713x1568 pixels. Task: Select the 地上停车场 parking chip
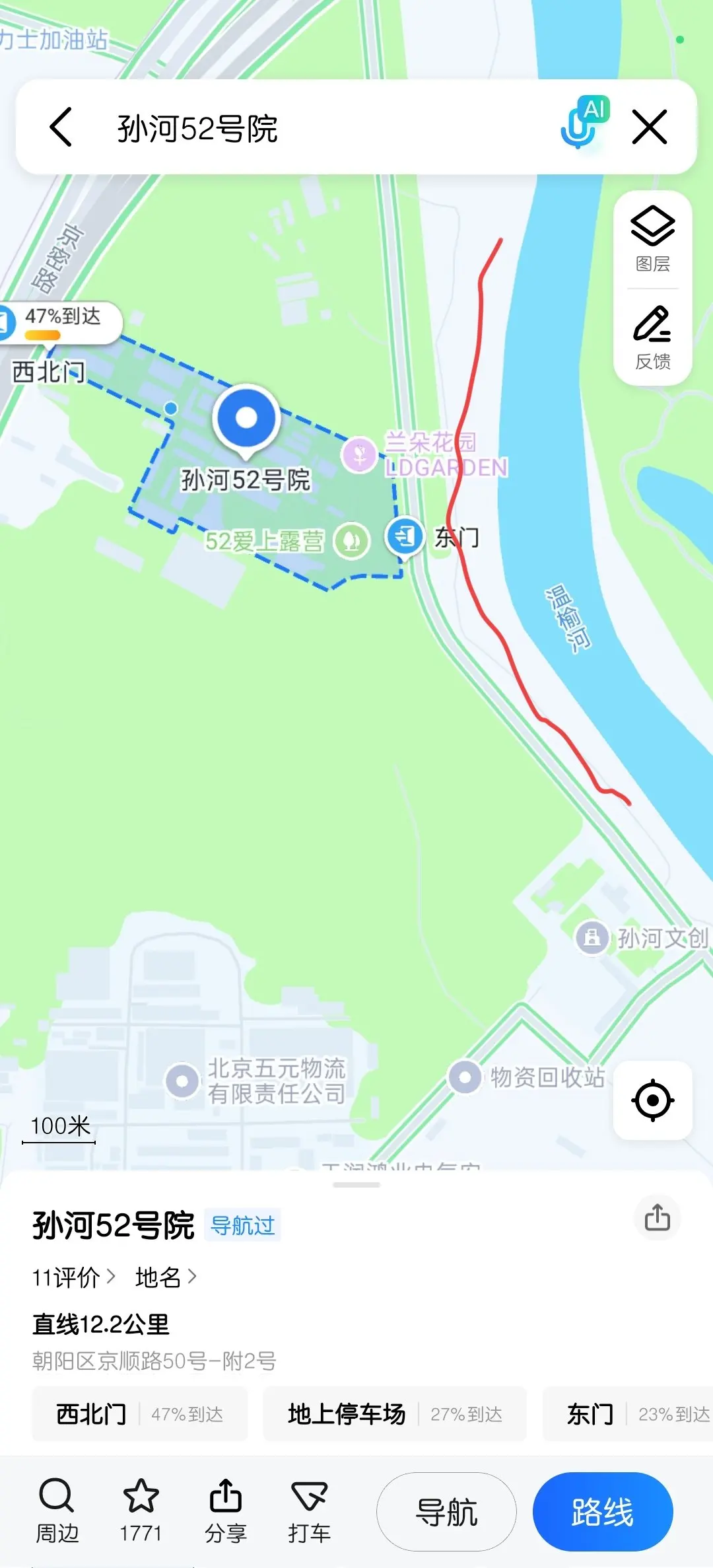pyautogui.click(x=394, y=1414)
